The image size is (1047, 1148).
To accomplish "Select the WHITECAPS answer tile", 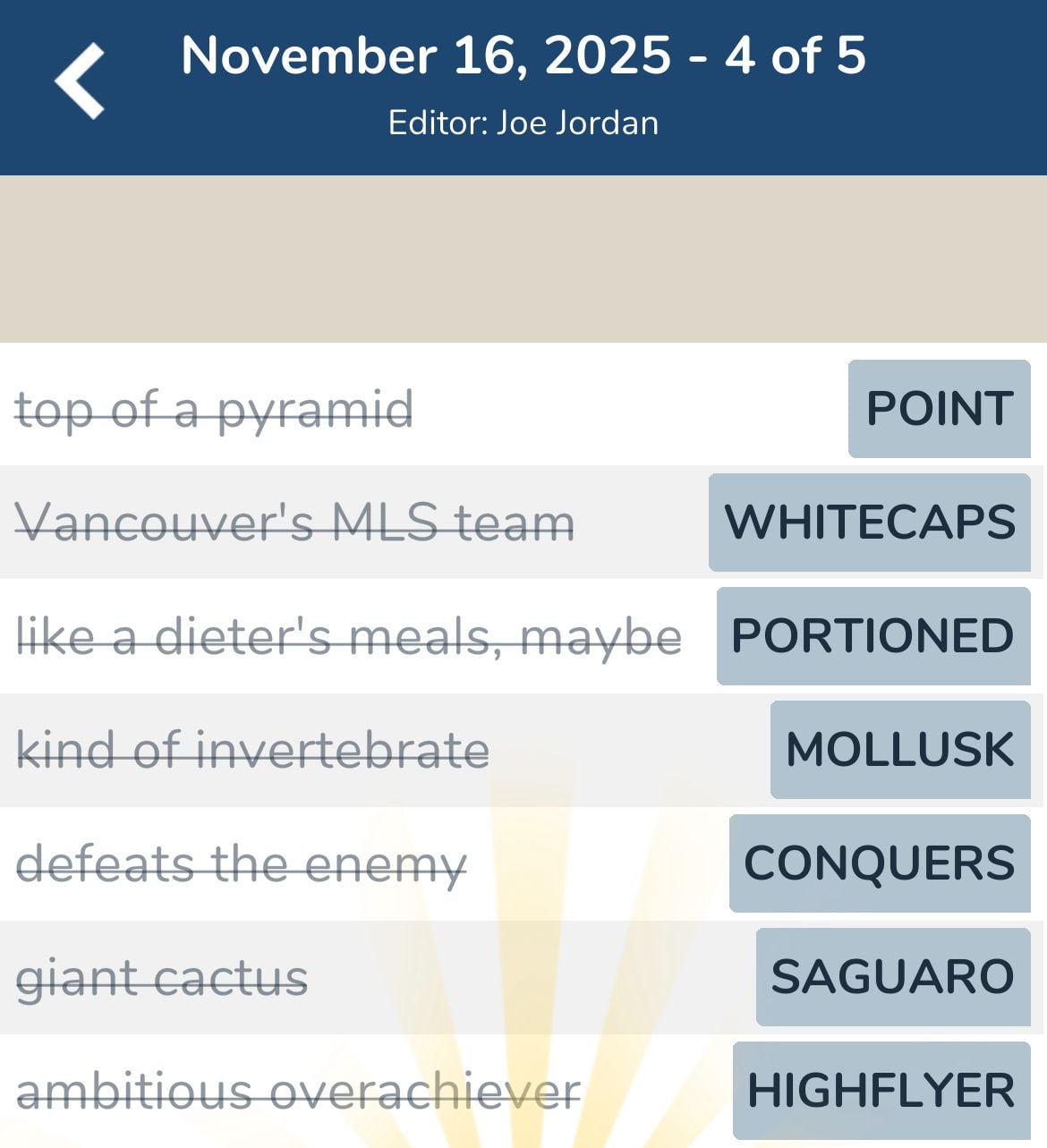I will tap(869, 523).
